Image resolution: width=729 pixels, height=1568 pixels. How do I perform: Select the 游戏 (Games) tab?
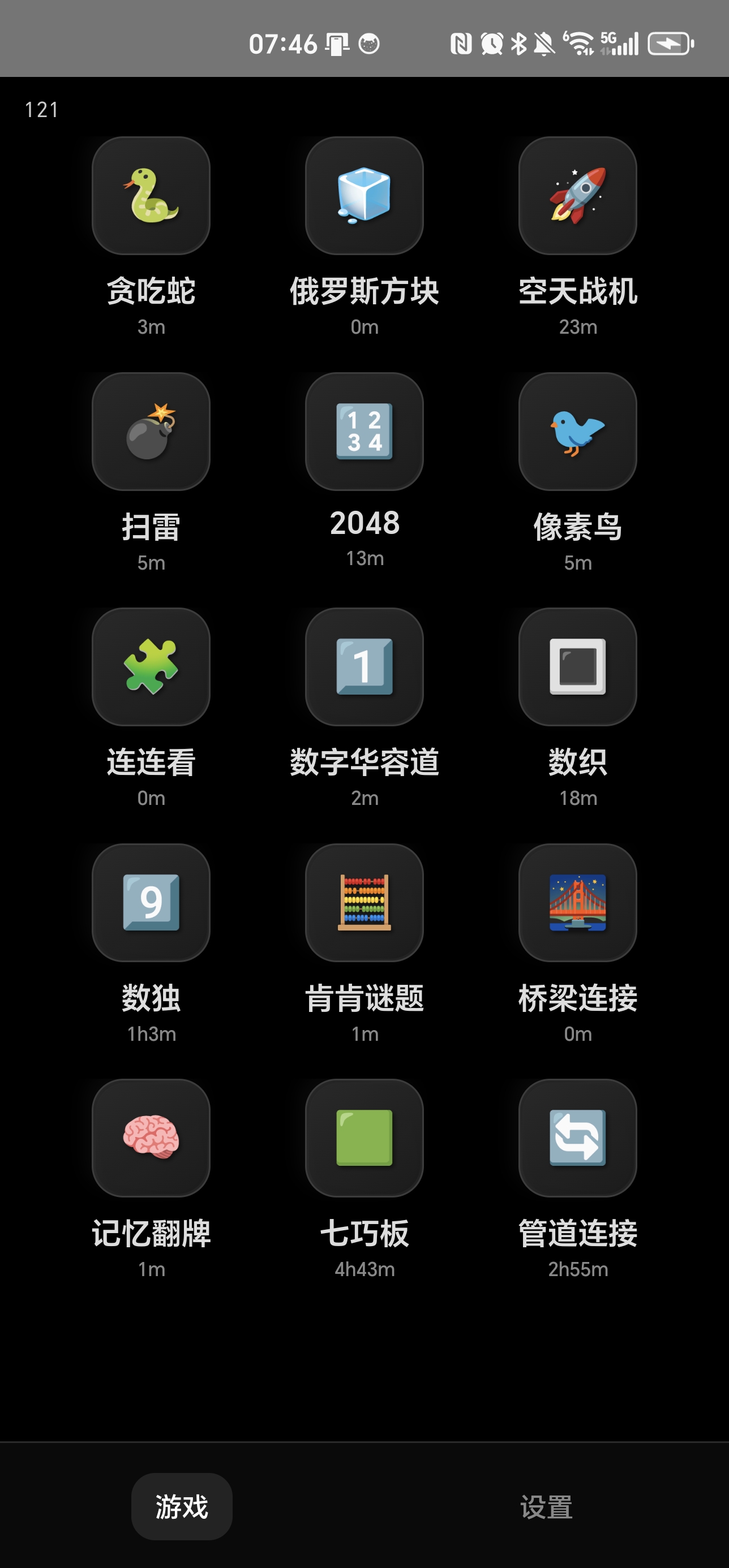tap(181, 1506)
